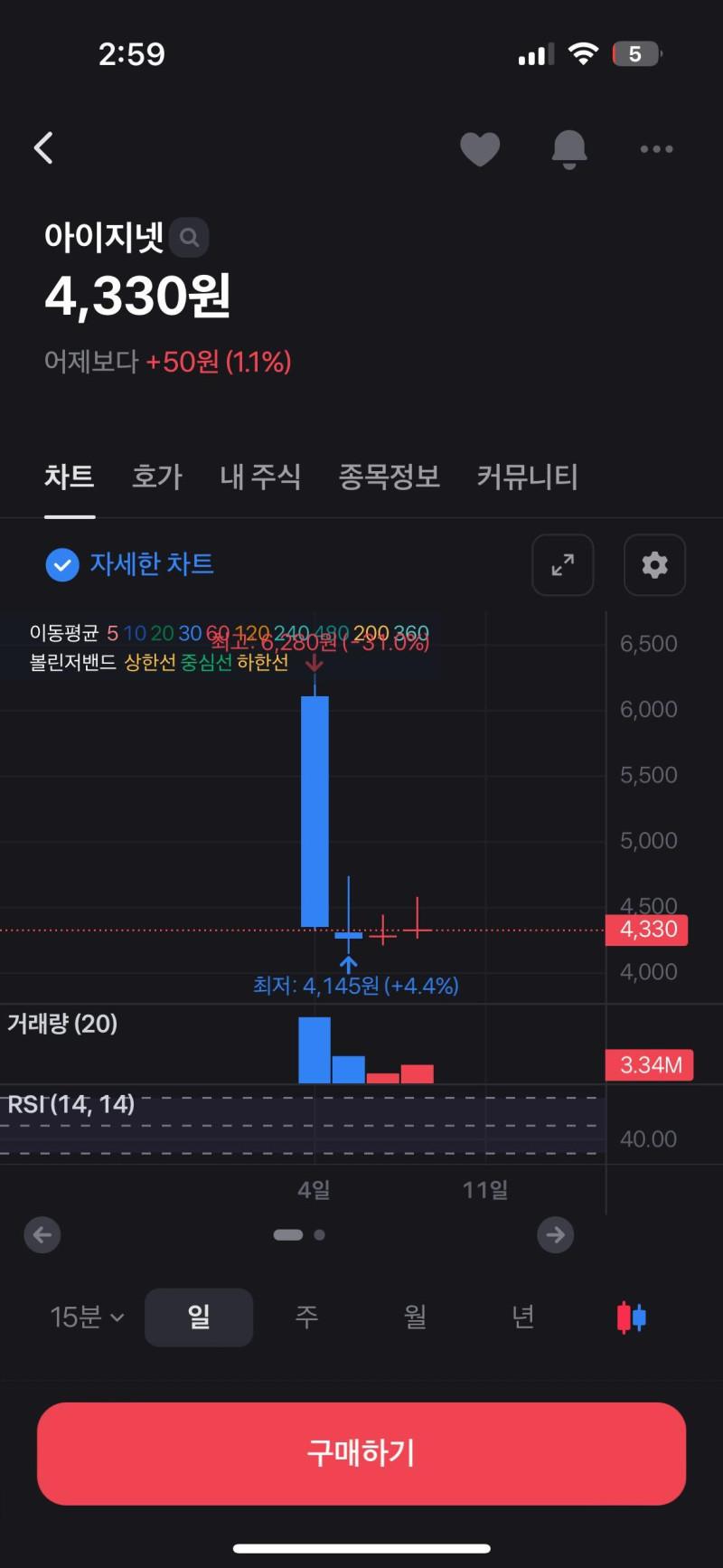Screen dimensions: 723x1568
Task: View the 종목정보 tab
Action: tap(389, 477)
